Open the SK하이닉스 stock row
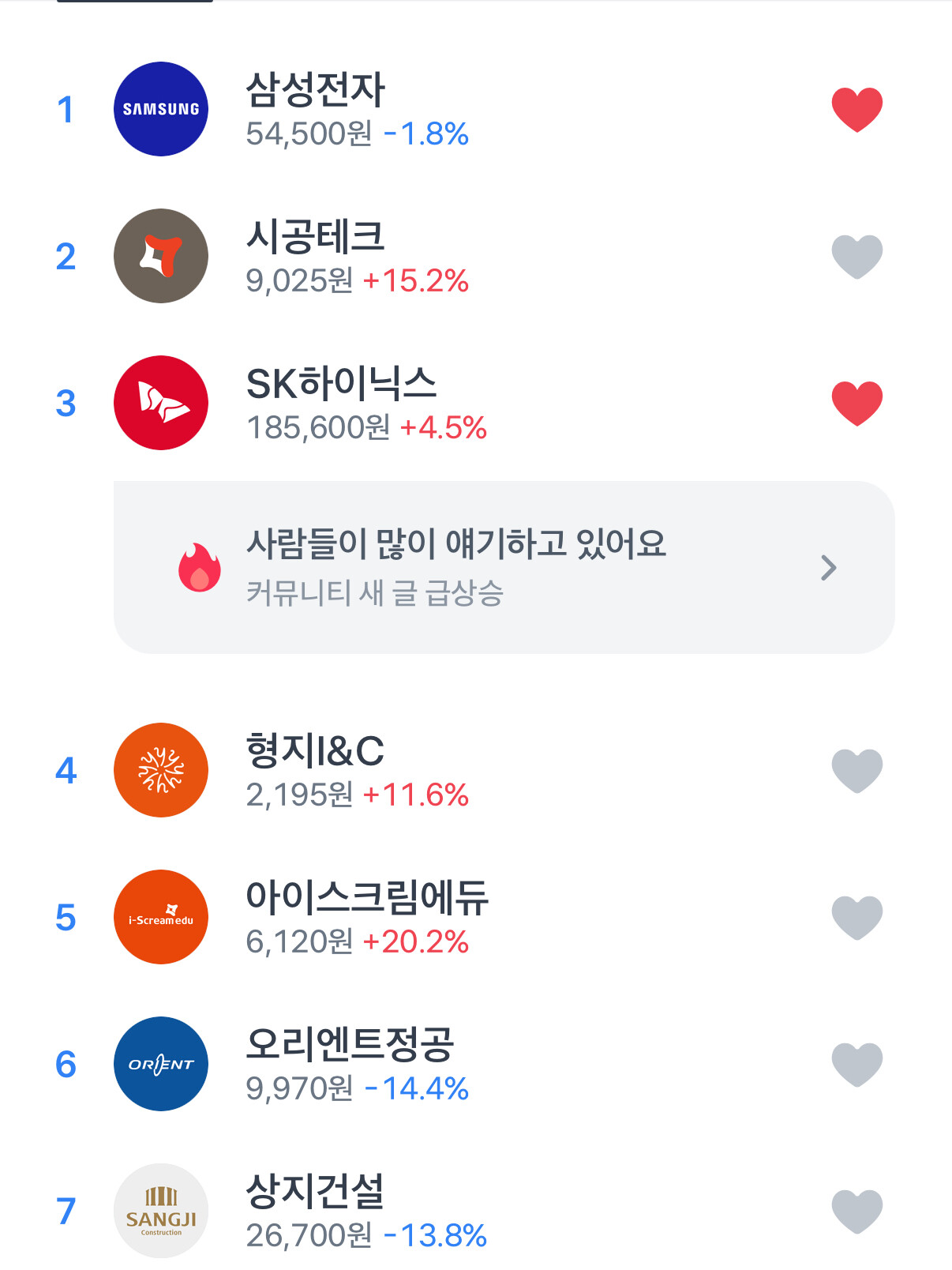Viewport: 952px width, 1270px height. coord(476,403)
